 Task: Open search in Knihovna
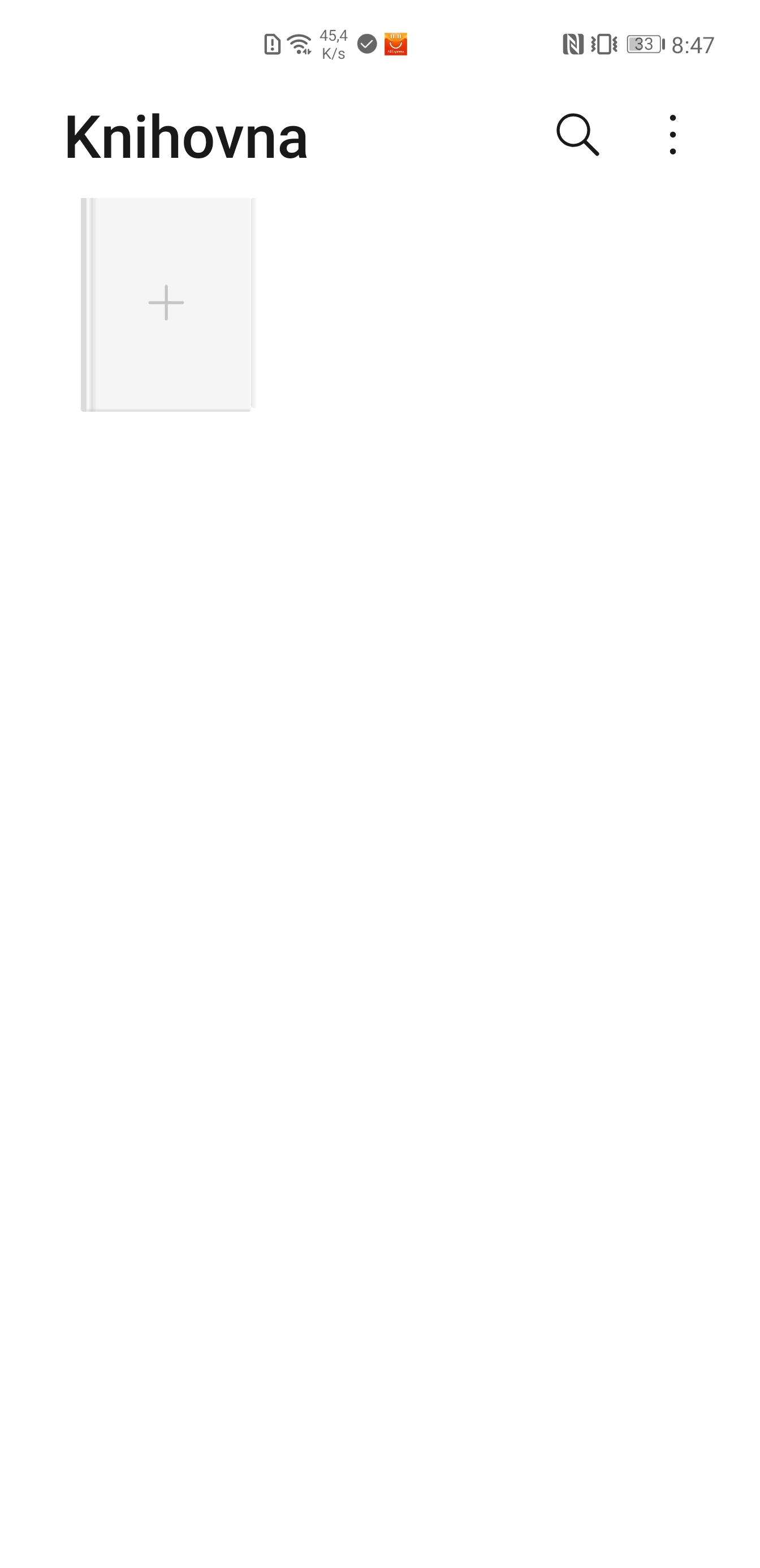tap(577, 135)
